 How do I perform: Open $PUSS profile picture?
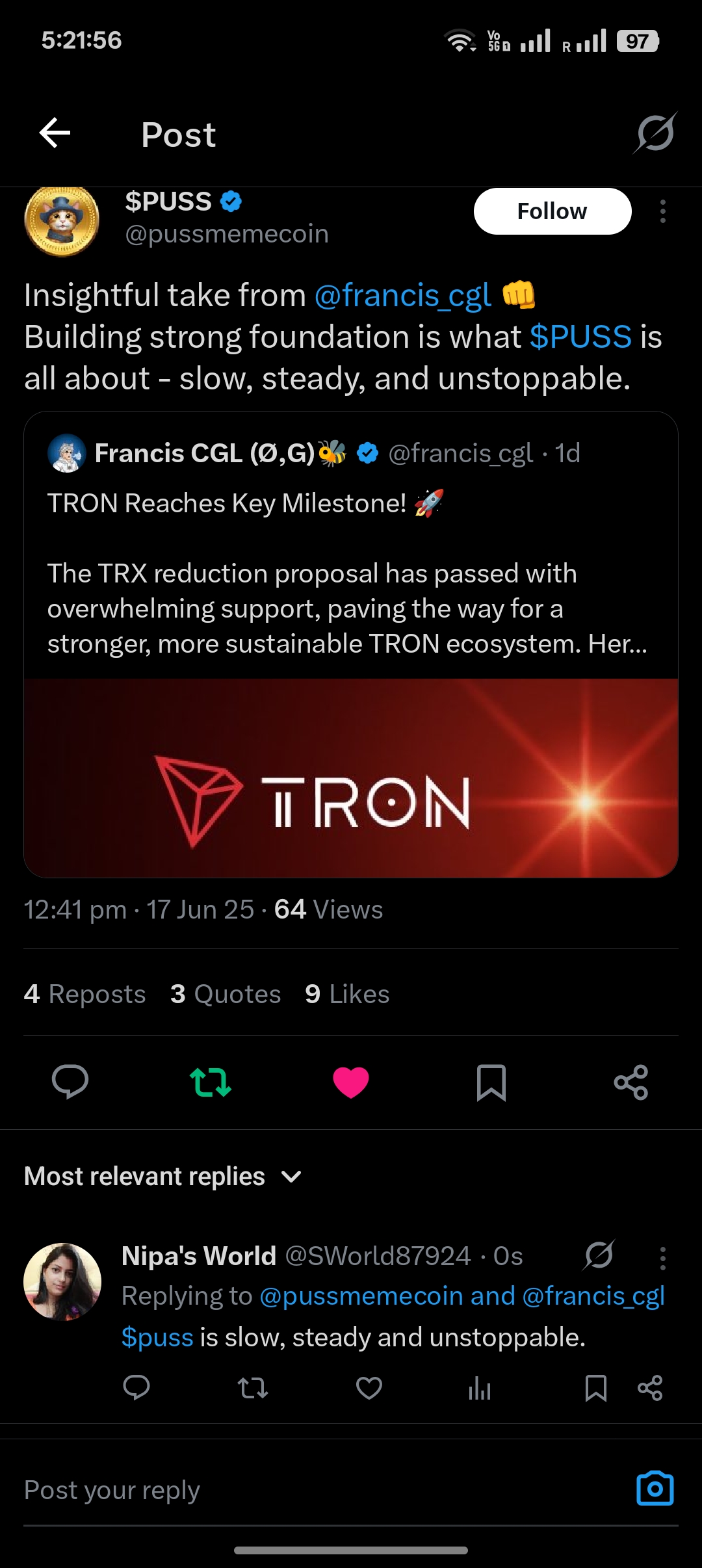pyautogui.click(x=62, y=220)
